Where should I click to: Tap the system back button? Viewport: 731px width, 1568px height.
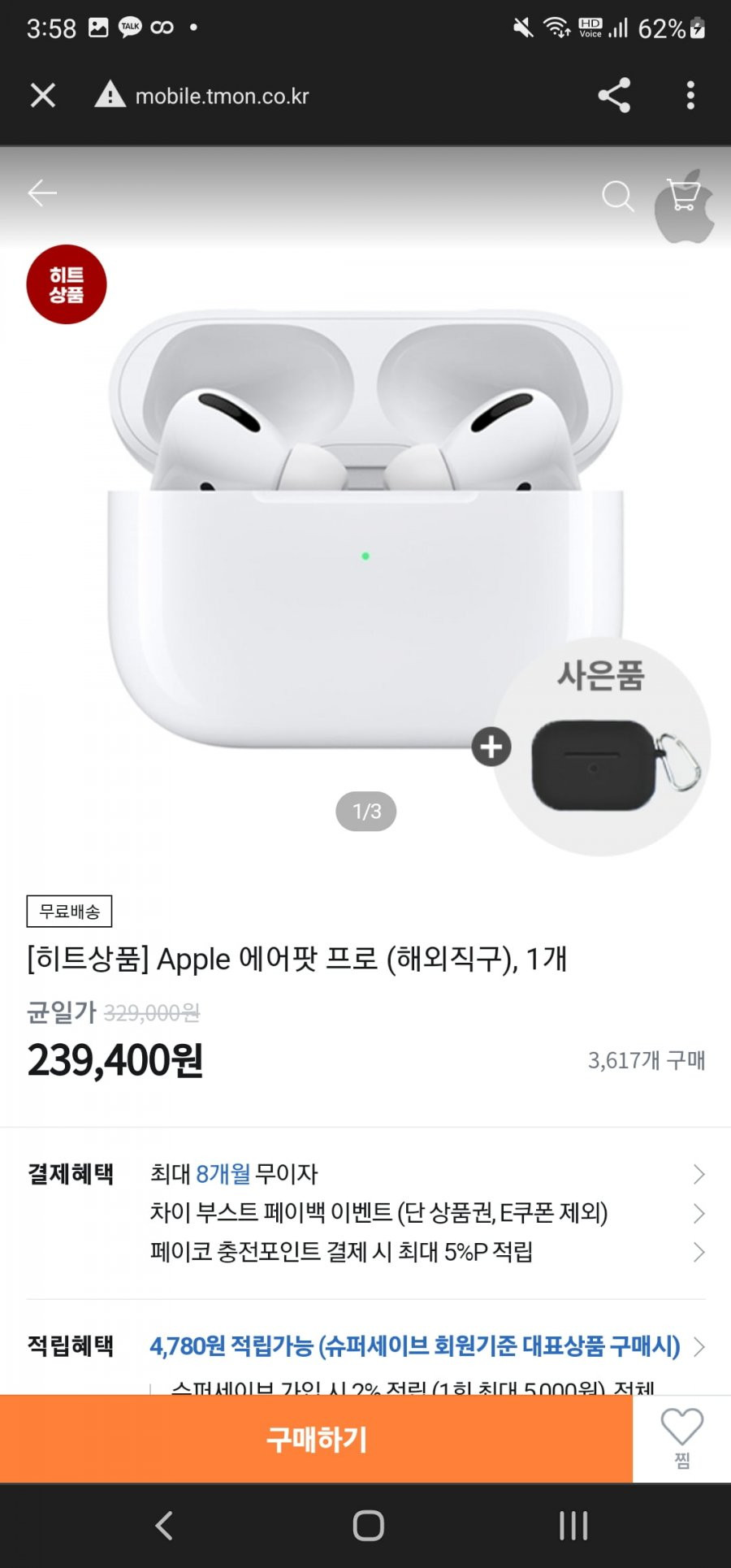(x=164, y=1526)
